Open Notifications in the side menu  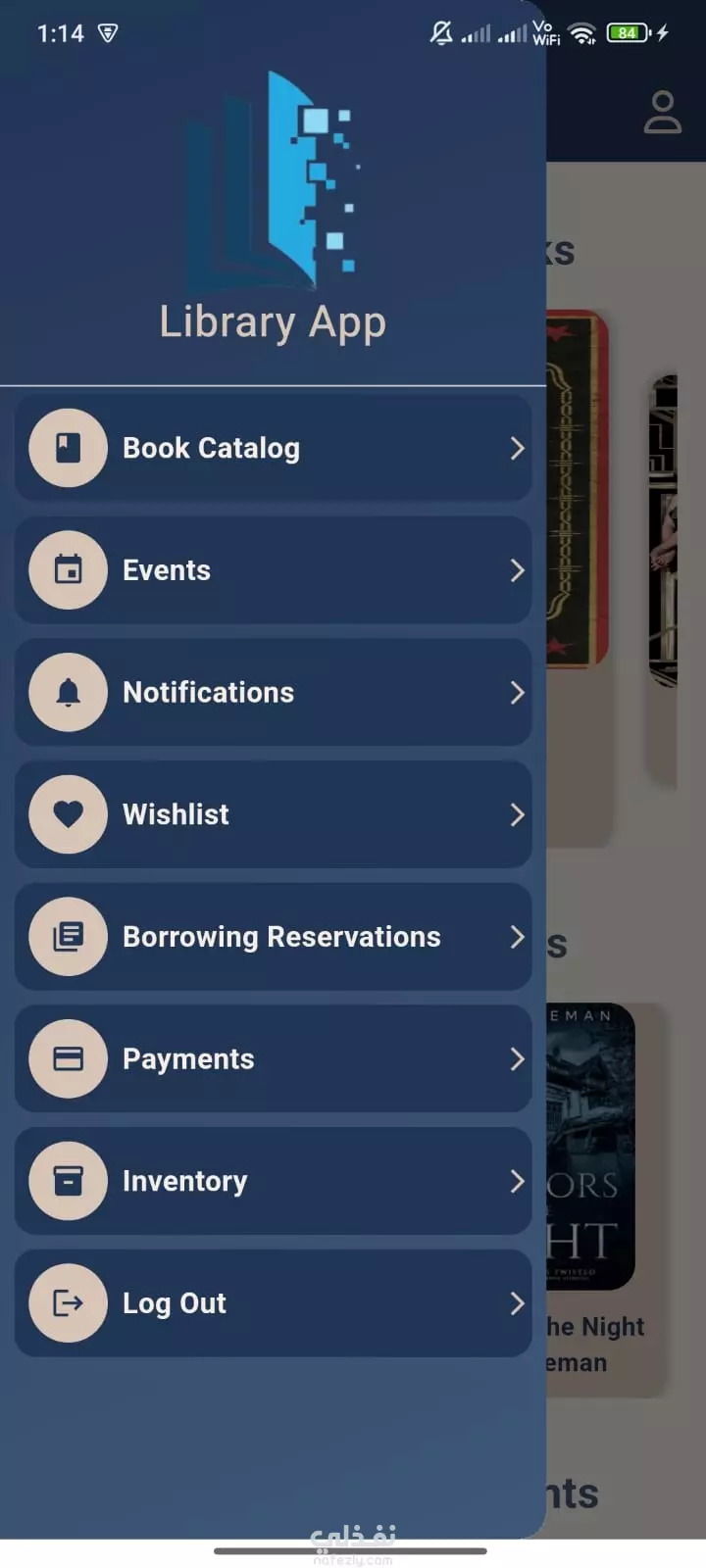(x=274, y=692)
